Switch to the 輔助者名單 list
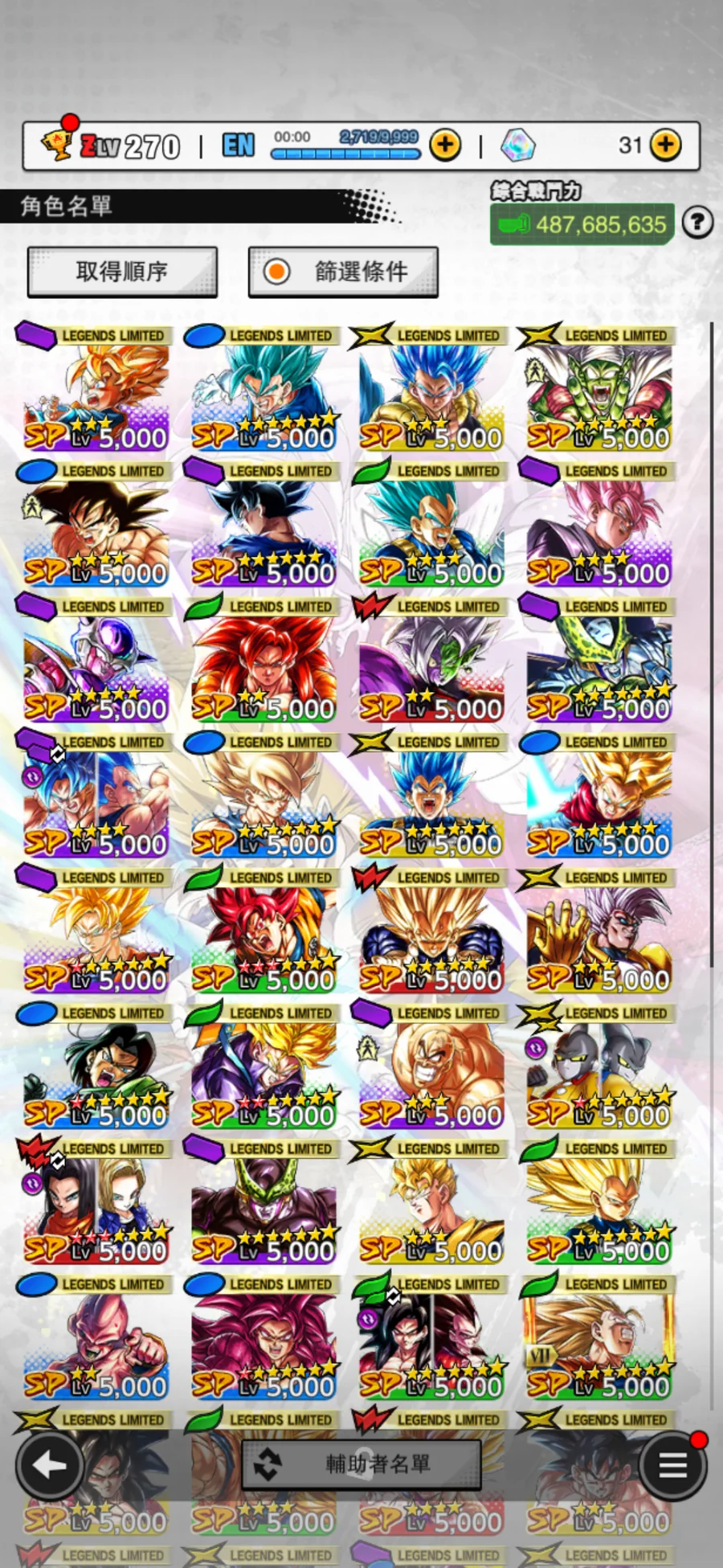This screenshot has width=723, height=1568. tap(361, 1464)
